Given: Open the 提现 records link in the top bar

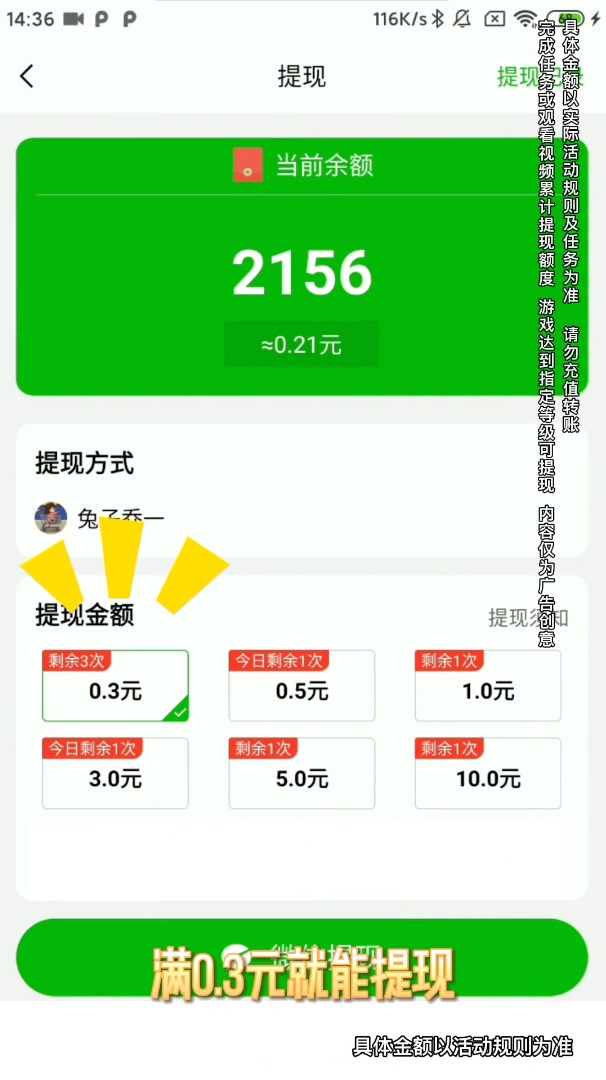Looking at the screenshot, I should point(530,77).
